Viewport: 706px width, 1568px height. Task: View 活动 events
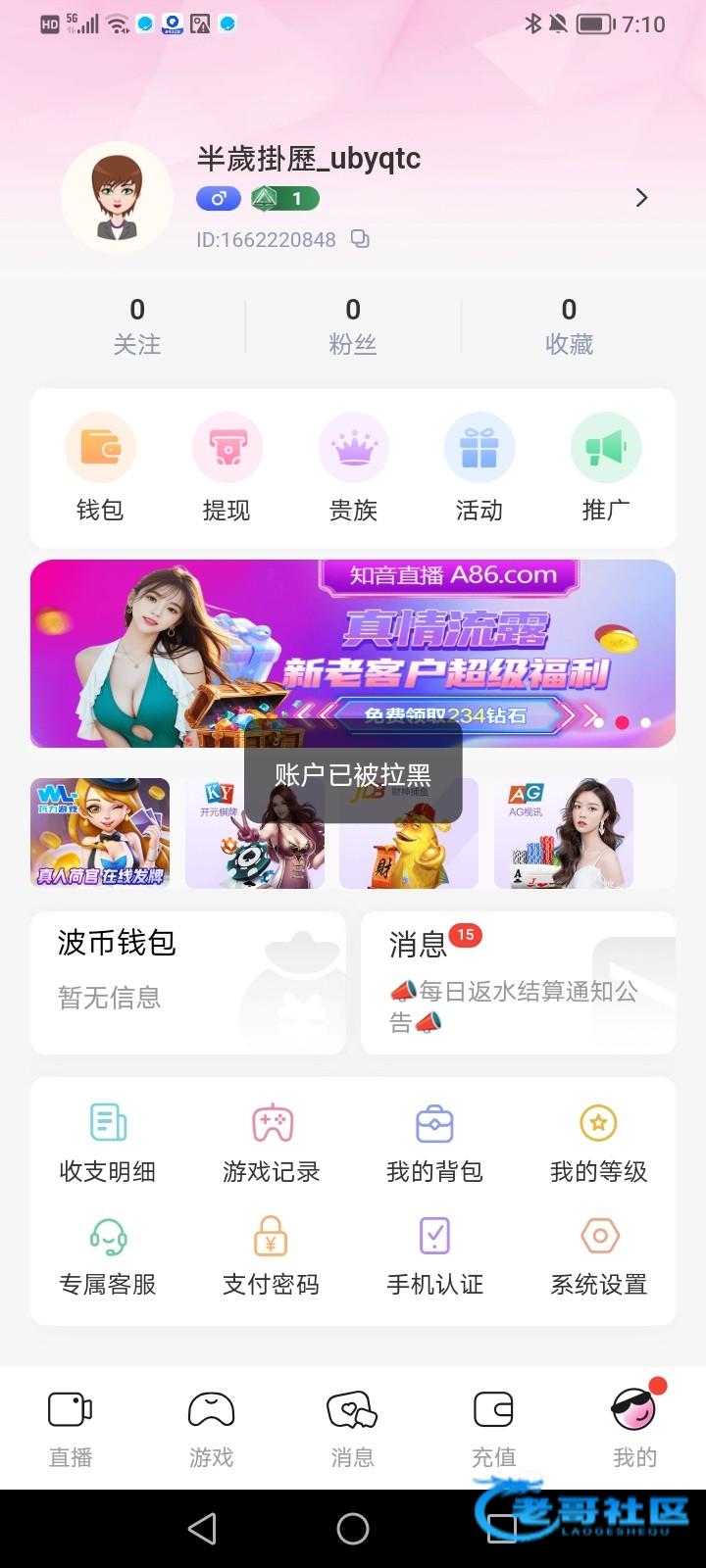coord(479,467)
